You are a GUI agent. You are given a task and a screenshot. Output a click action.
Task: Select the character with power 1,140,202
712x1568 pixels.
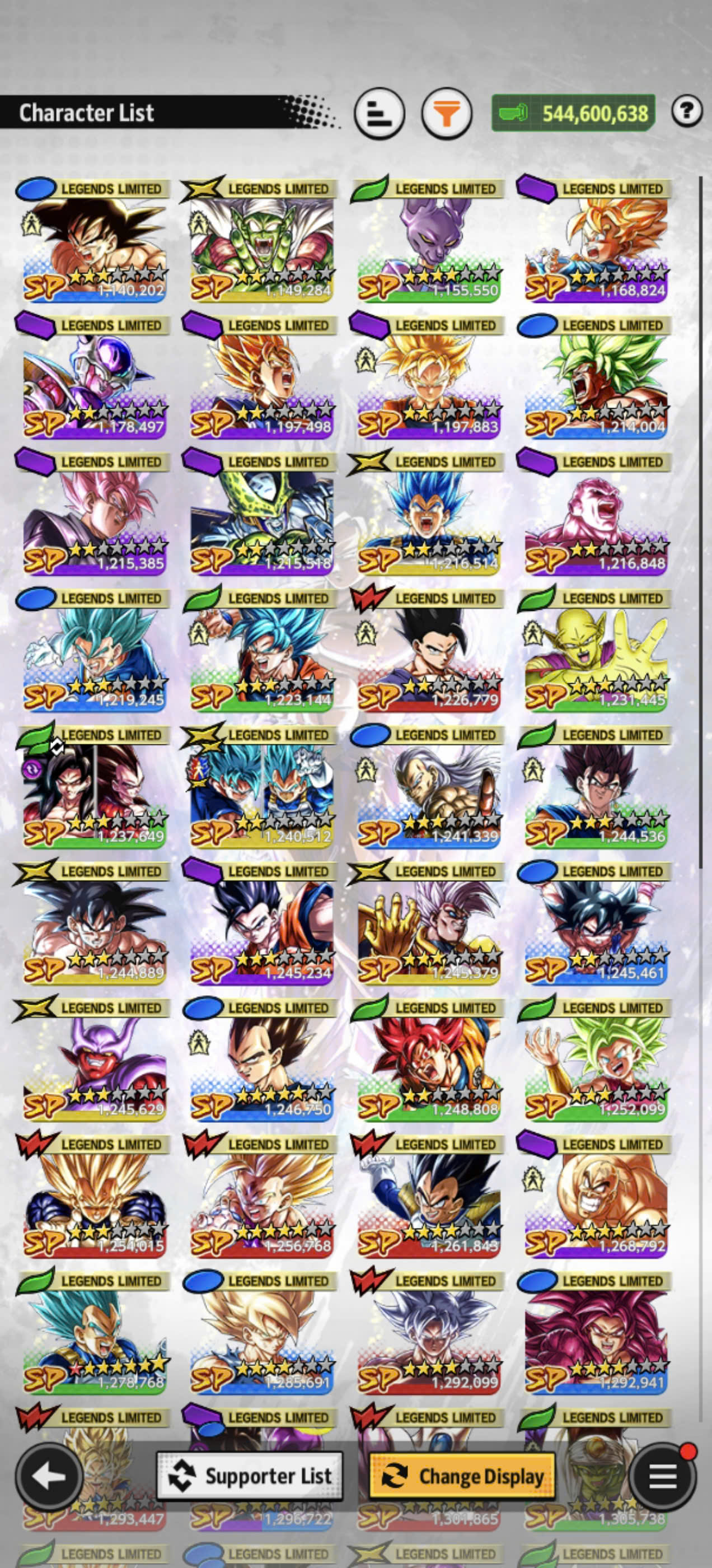point(92,241)
